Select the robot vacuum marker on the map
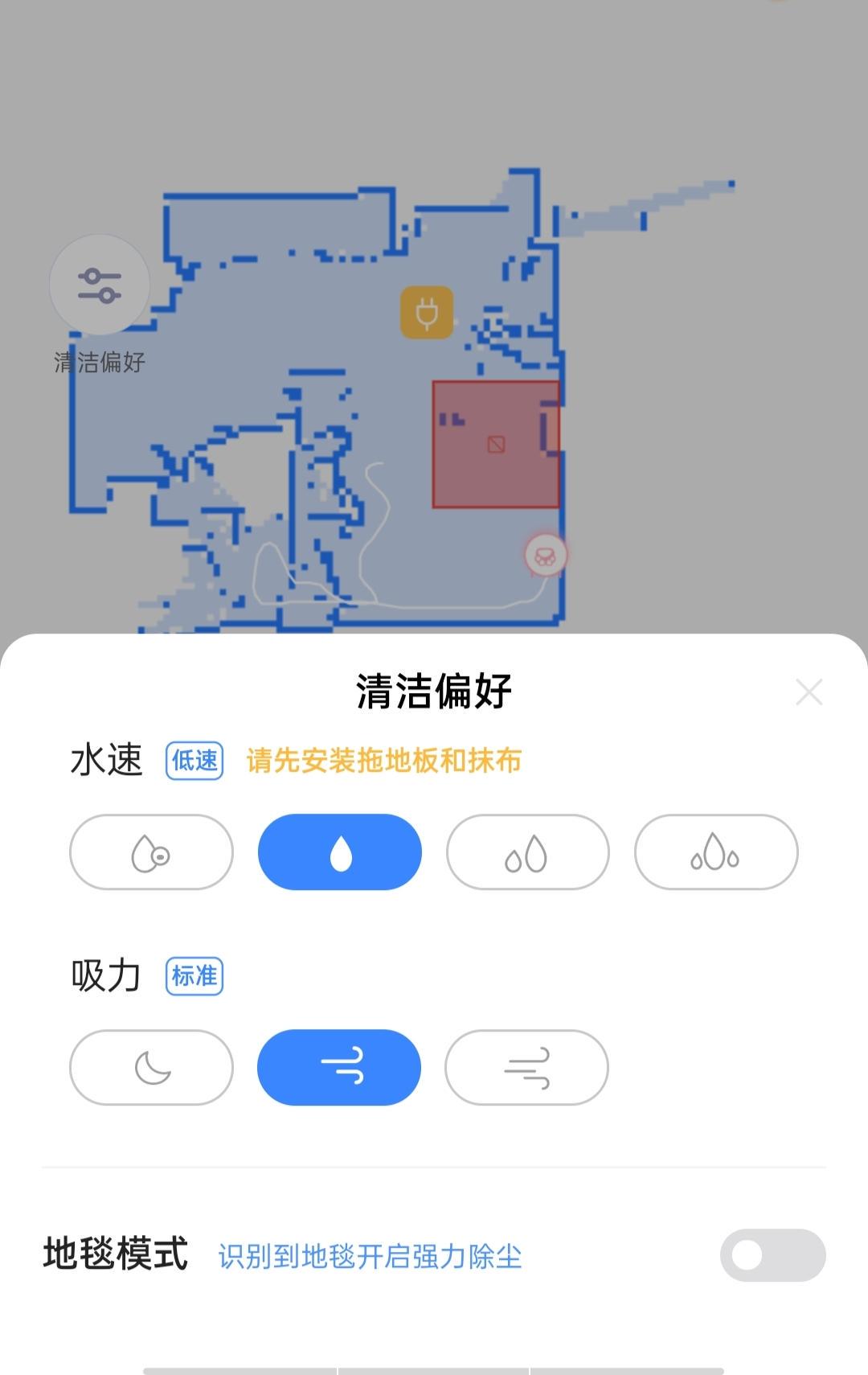Image resolution: width=868 pixels, height=1375 pixels. pos(546,553)
